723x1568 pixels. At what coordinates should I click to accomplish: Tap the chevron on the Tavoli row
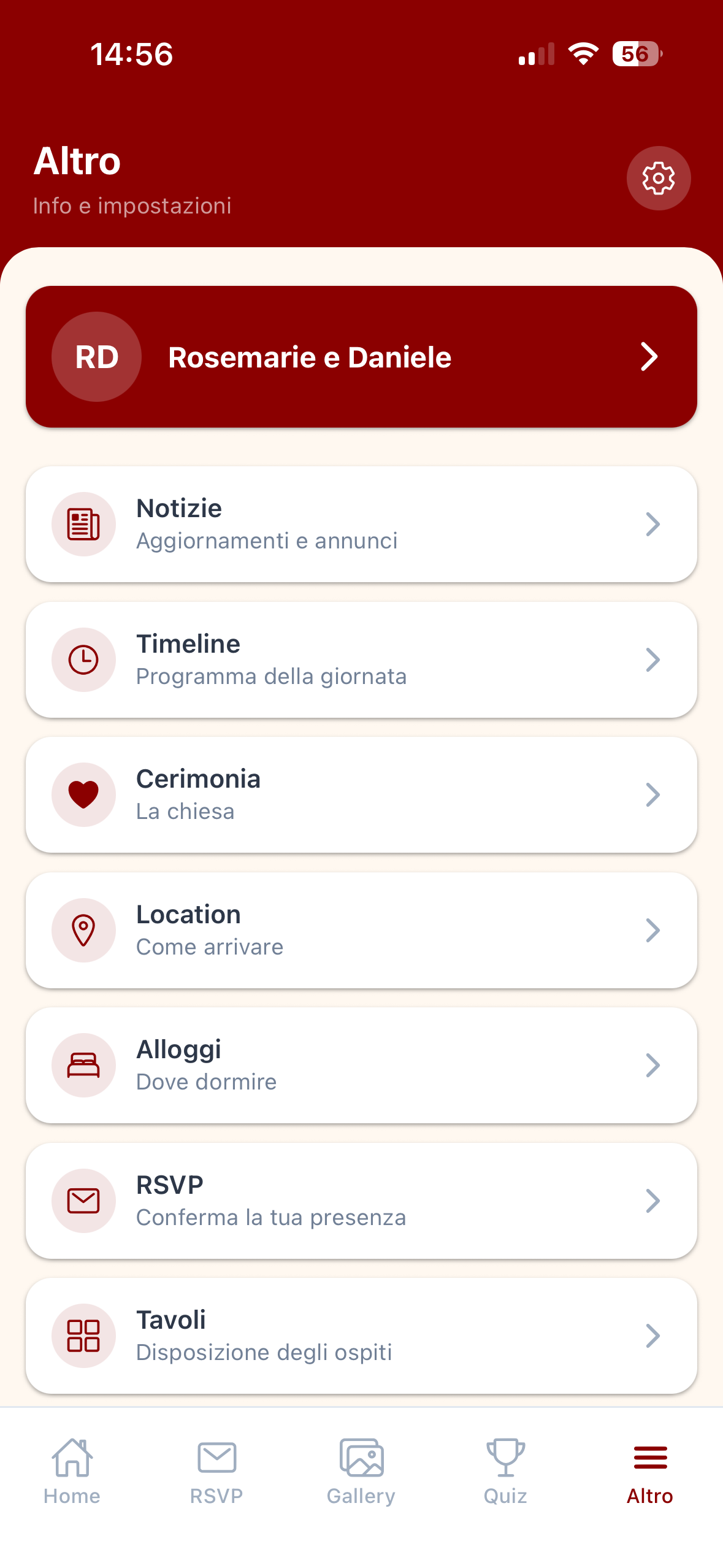click(654, 1336)
